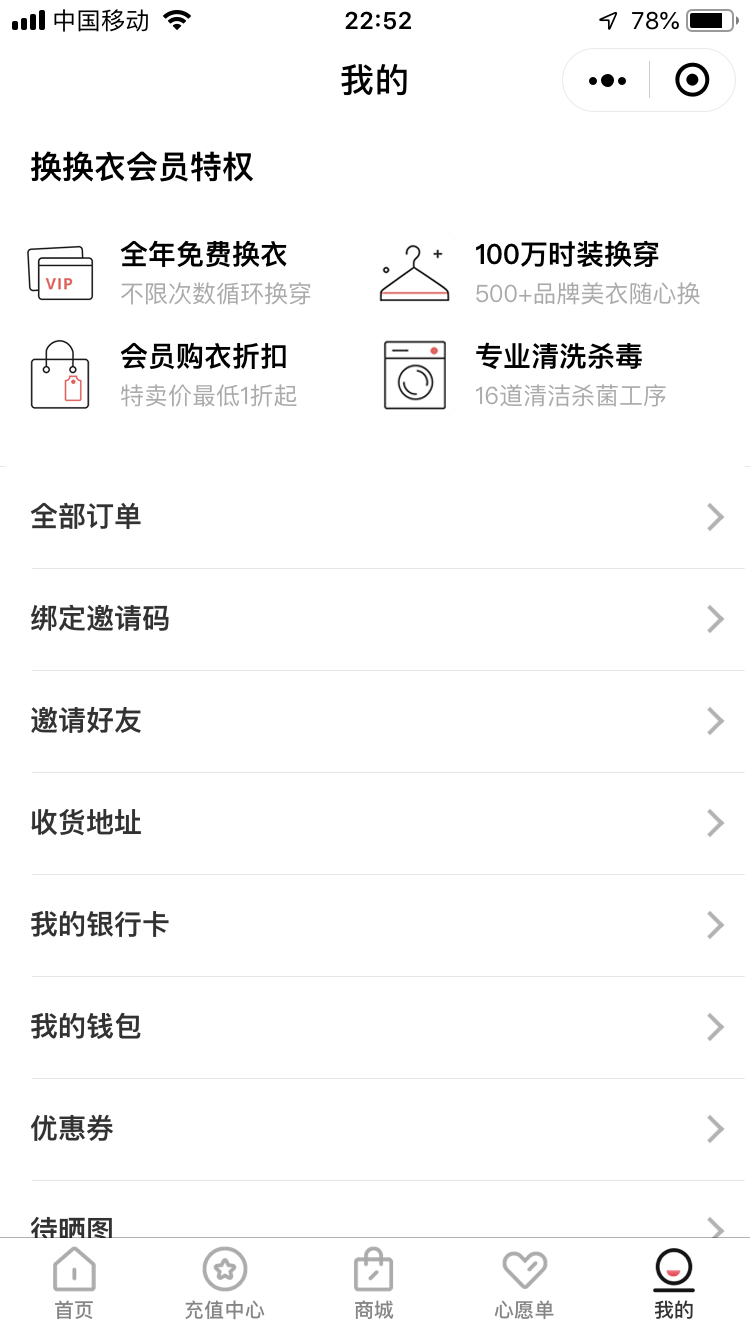Open 全部订单 row
The image size is (750, 1334).
[x=375, y=517]
